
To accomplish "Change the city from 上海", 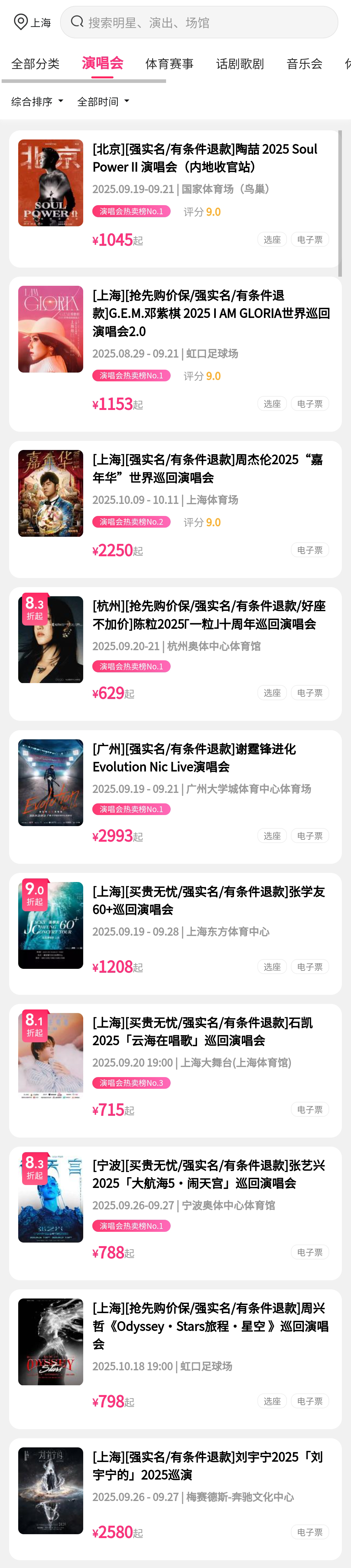I will coord(32,22).
